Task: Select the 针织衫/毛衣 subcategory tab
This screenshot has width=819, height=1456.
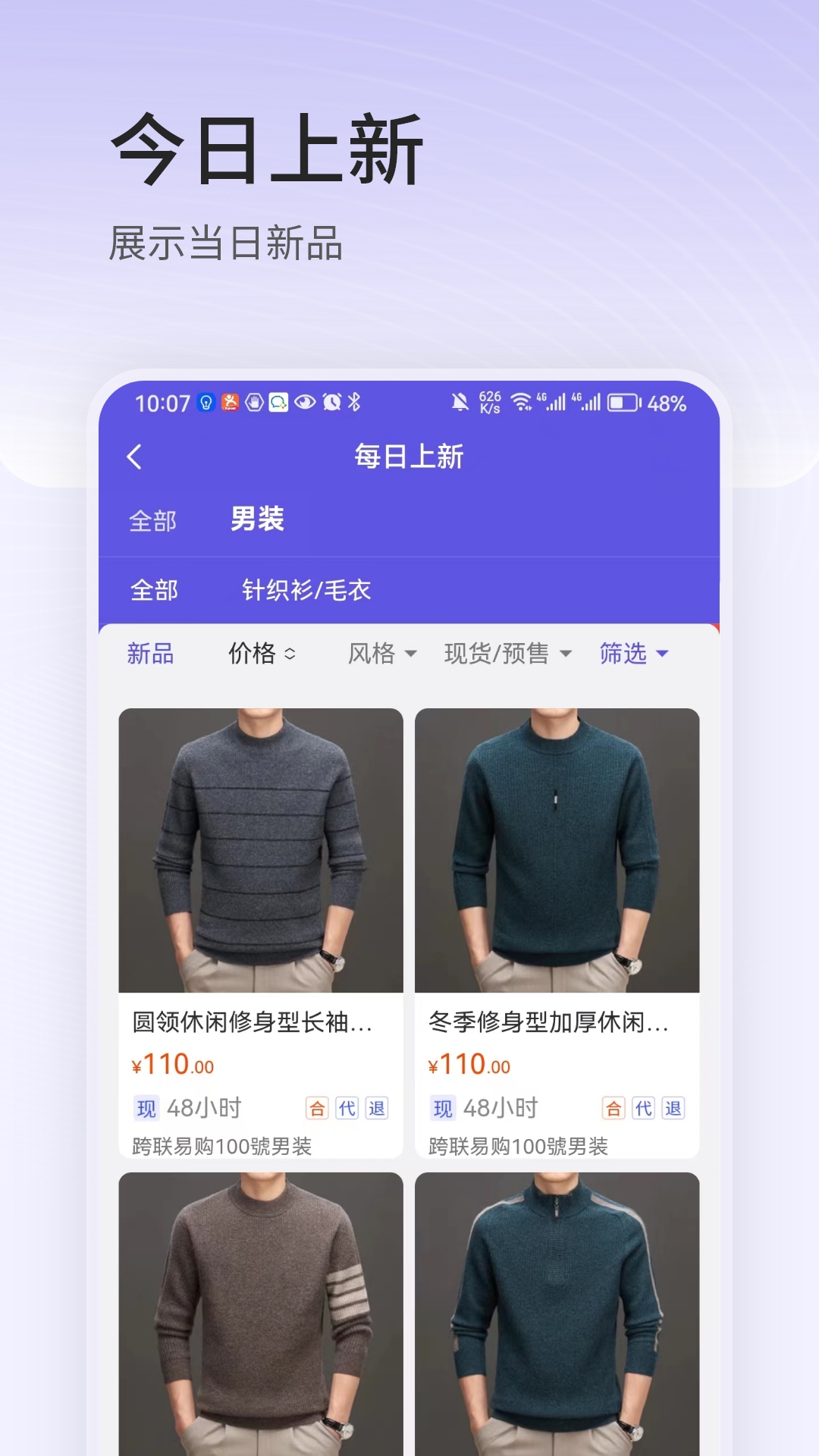Action: pyautogui.click(x=303, y=591)
